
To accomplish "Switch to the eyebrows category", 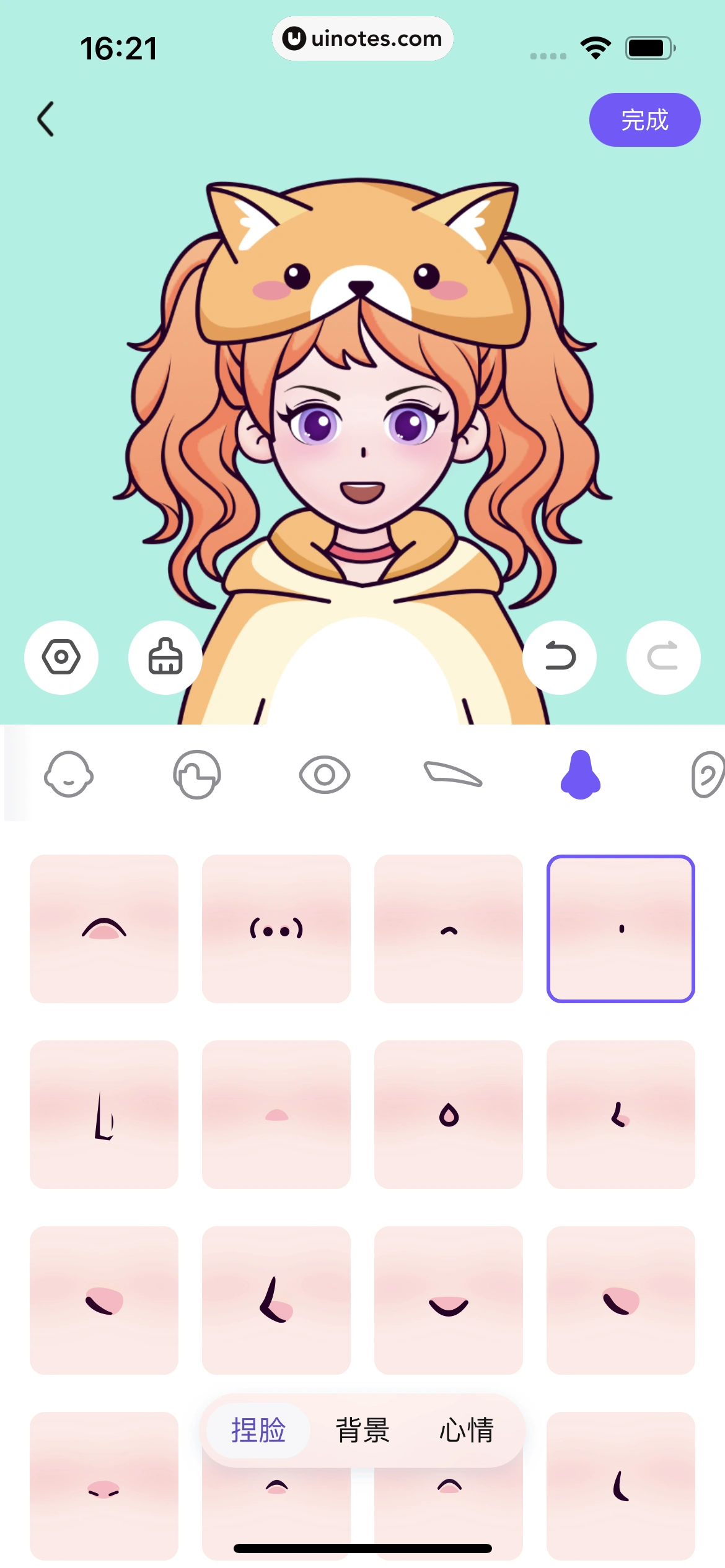I will (453, 775).
